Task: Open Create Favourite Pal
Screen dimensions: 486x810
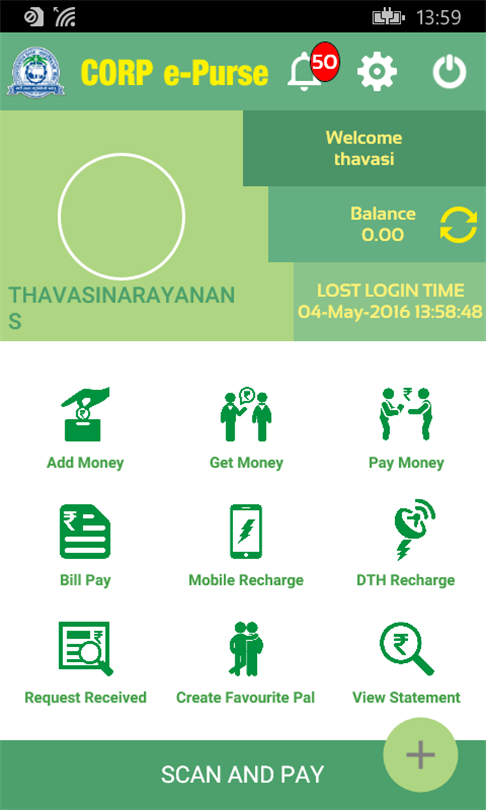Action: [x=246, y=663]
